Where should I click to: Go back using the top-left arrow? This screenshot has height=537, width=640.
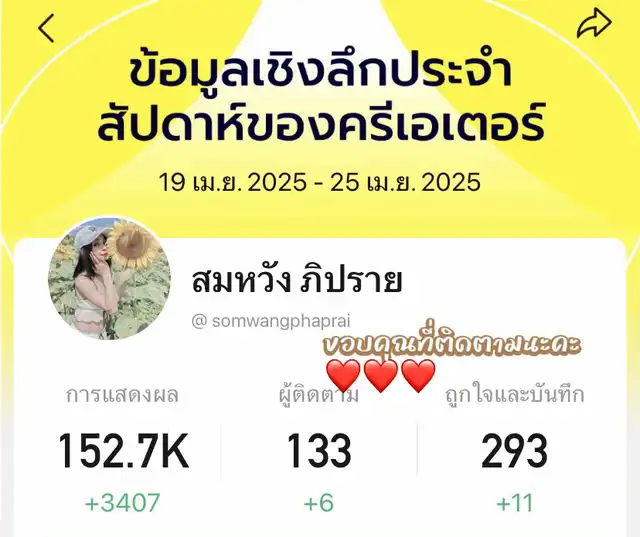(46, 29)
